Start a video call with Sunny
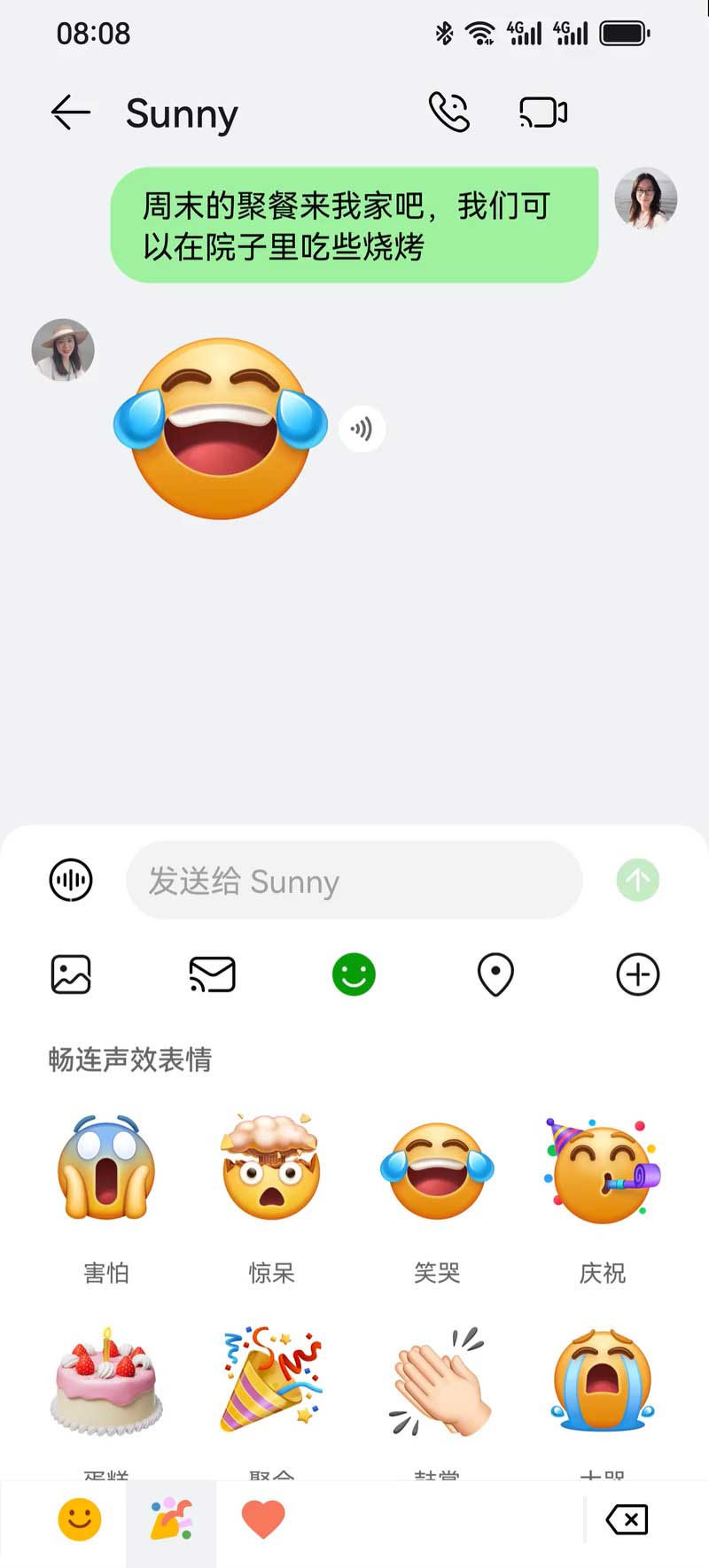The image size is (709, 1568). (x=542, y=113)
